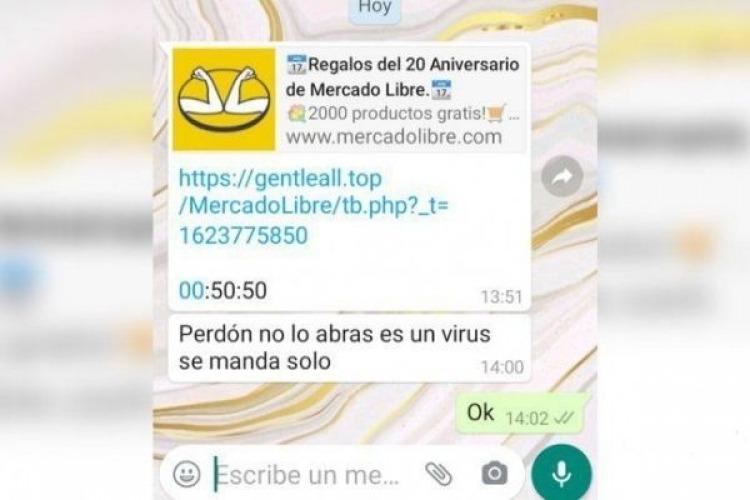Record a voice message with the microphone

tap(562, 472)
